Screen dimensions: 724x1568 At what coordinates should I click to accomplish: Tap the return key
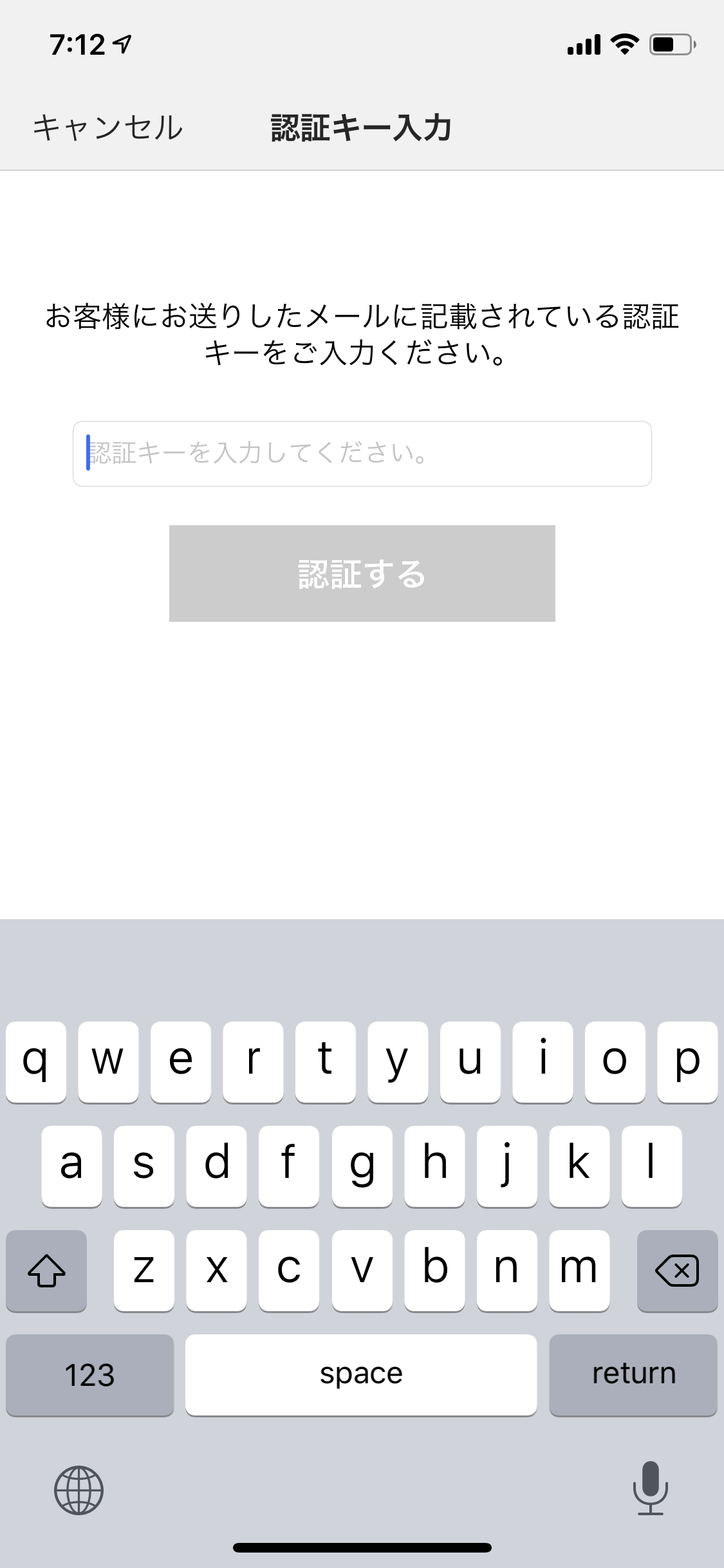point(633,1375)
